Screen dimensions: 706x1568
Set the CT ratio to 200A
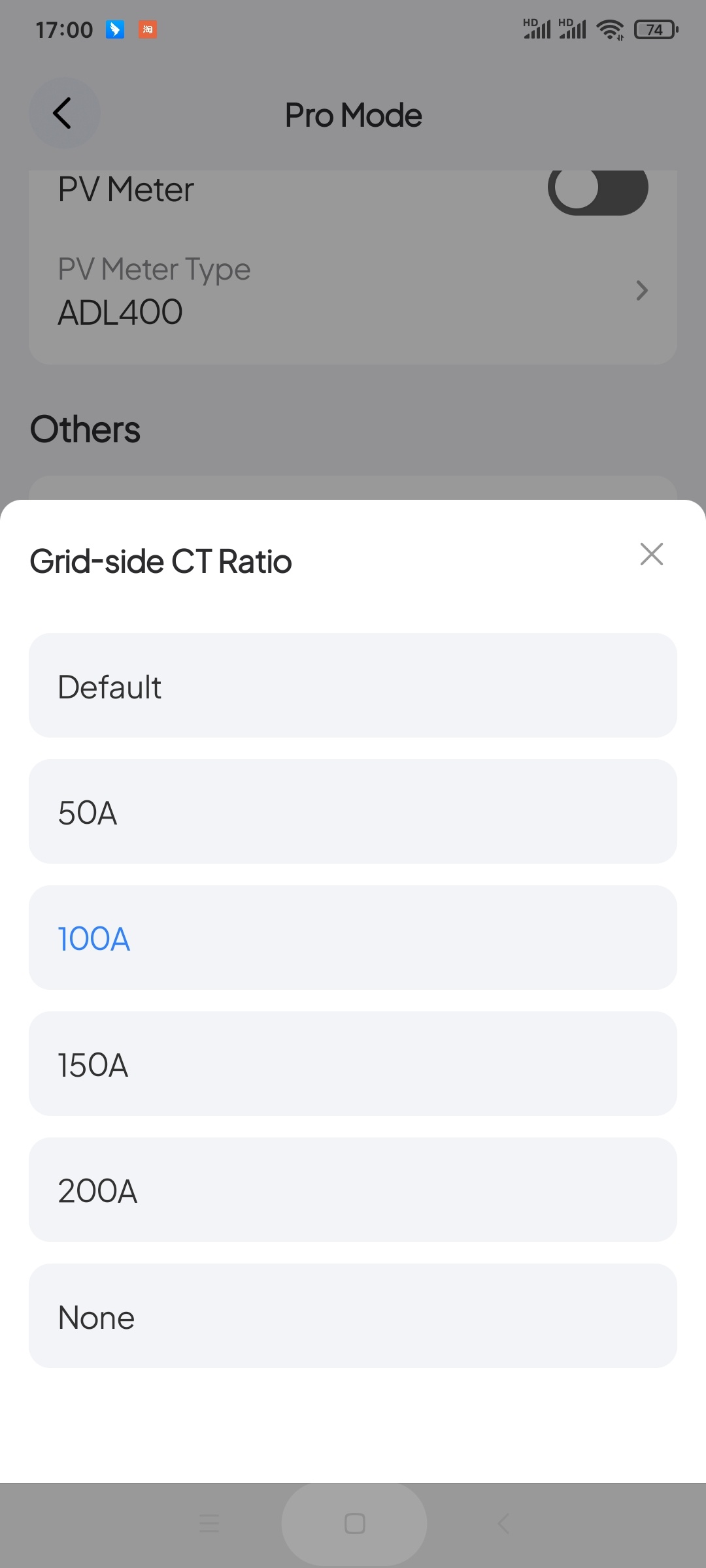[x=353, y=1190]
